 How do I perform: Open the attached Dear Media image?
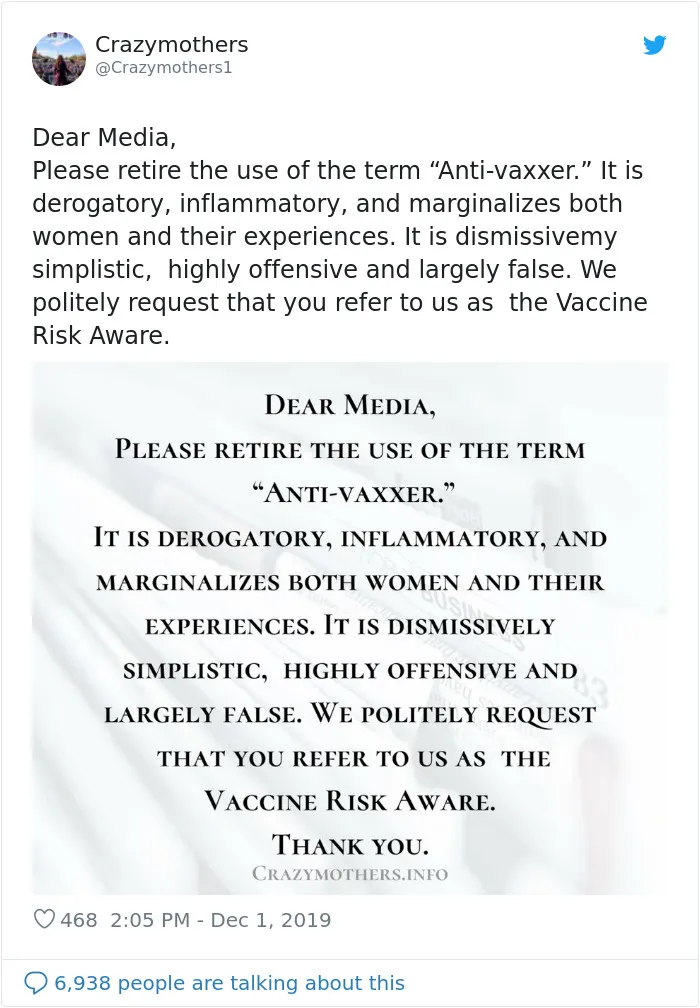(350, 628)
